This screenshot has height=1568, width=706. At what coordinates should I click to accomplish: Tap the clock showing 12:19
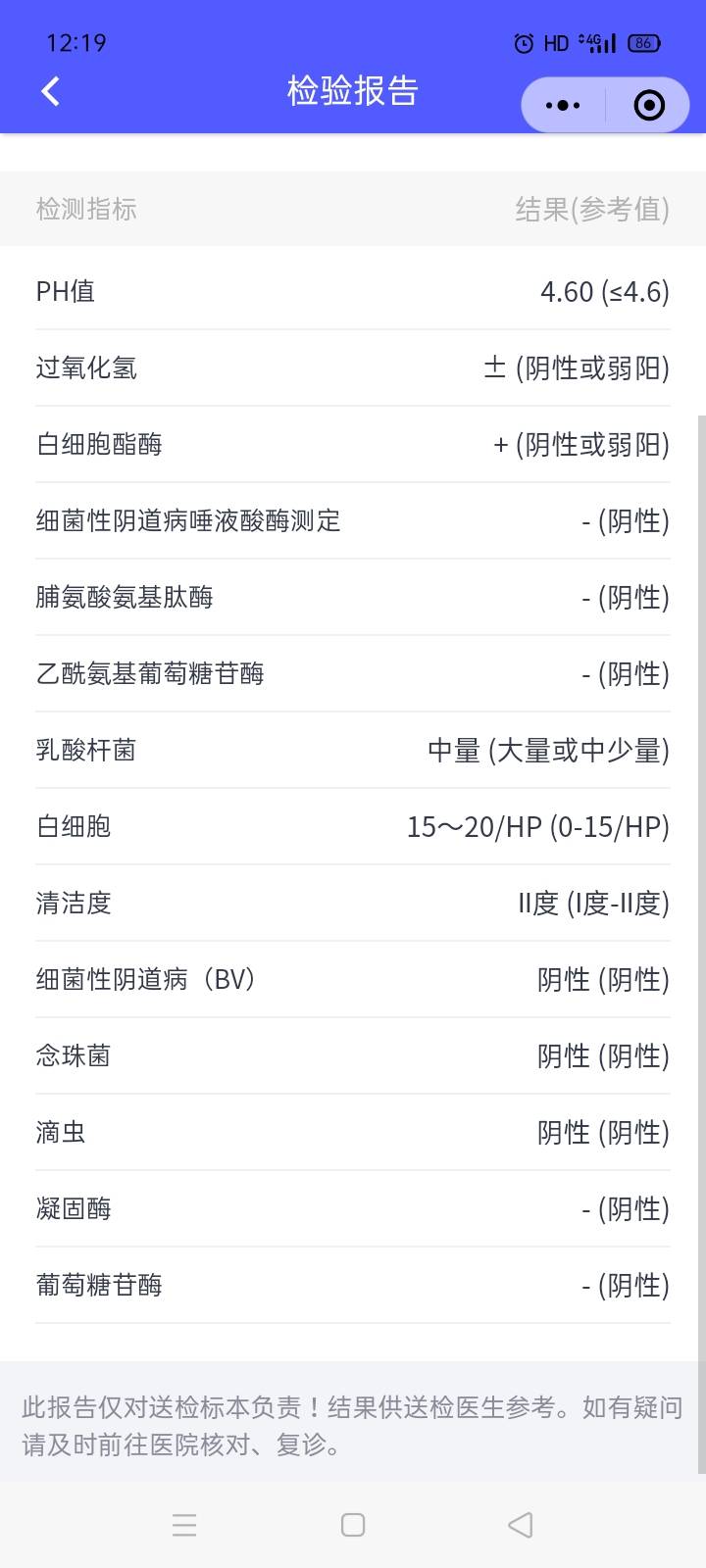[74, 42]
